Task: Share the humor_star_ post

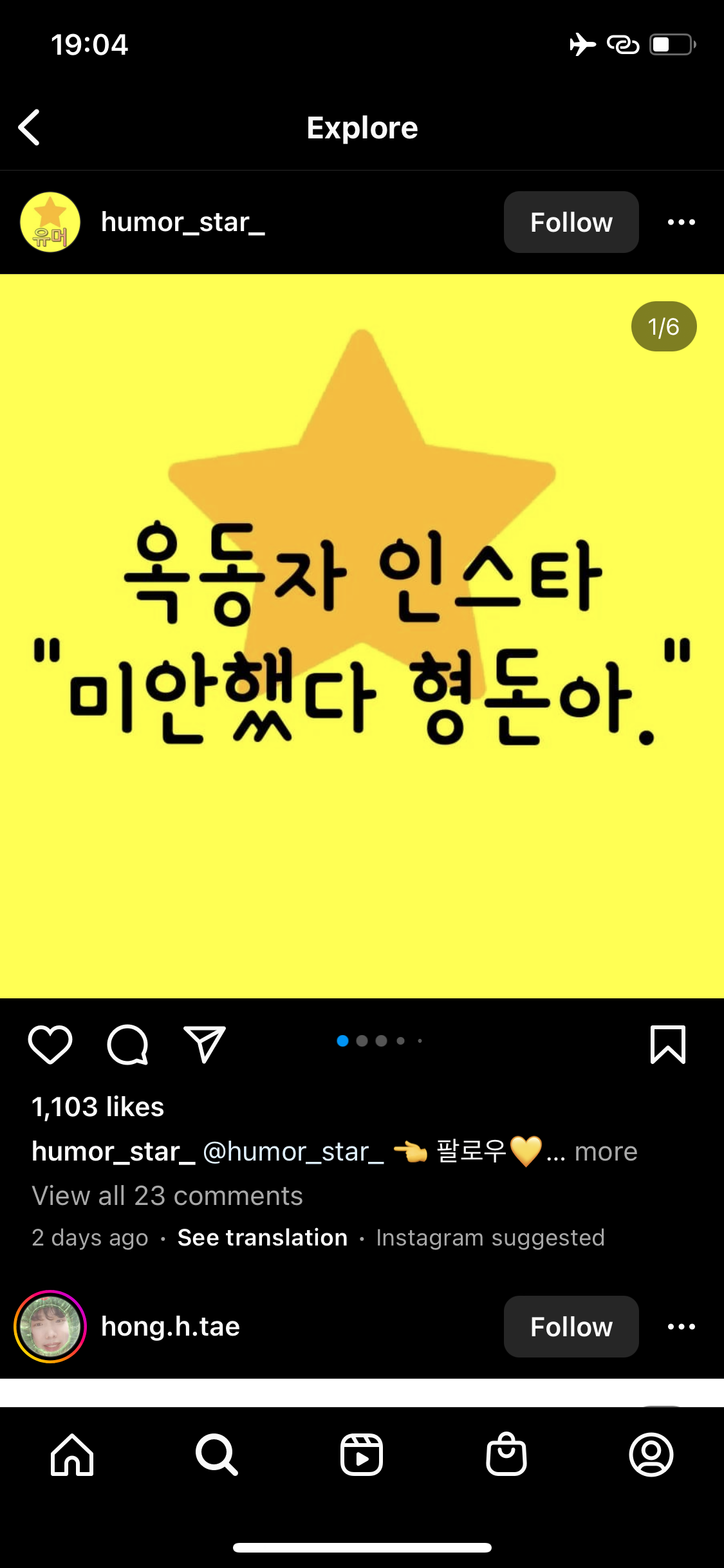Action: coord(205,1044)
